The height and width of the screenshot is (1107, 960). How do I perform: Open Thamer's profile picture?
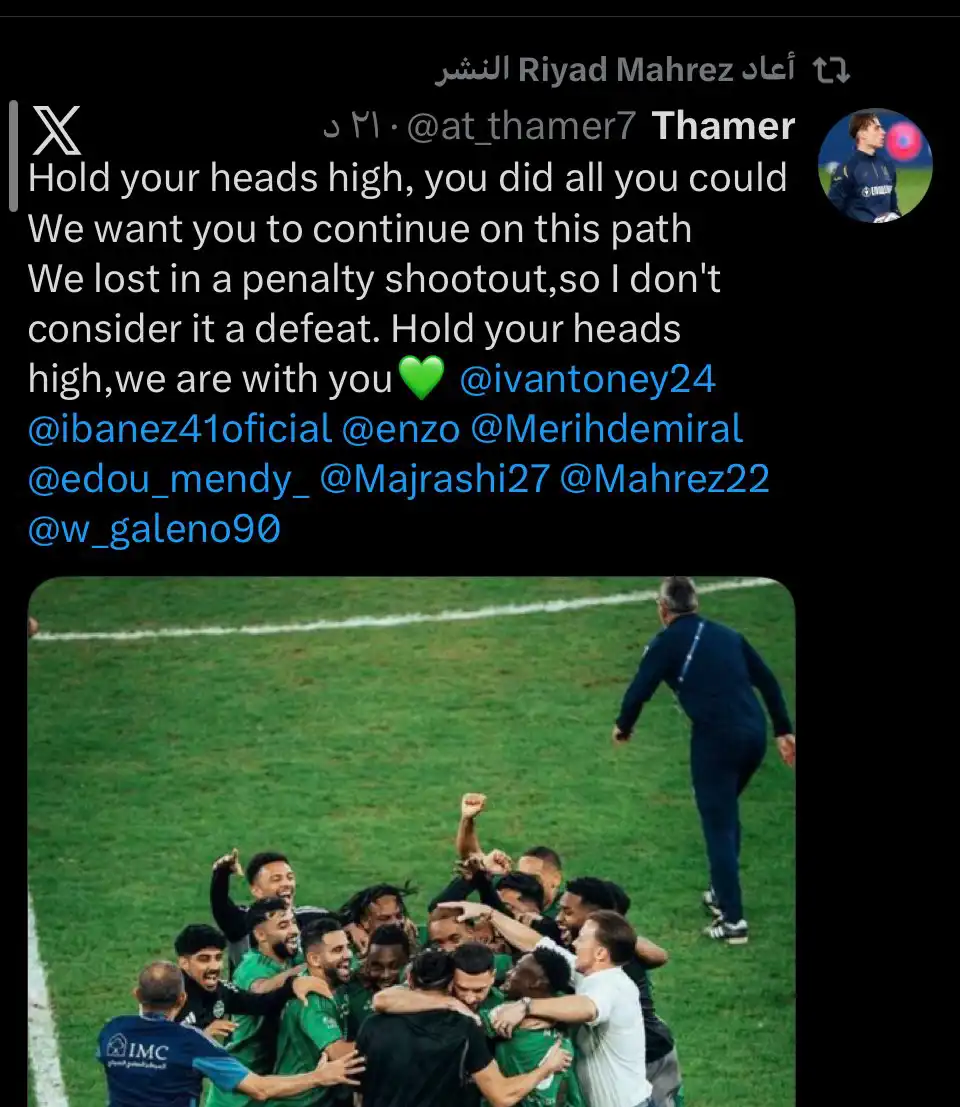tap(875, 166)
